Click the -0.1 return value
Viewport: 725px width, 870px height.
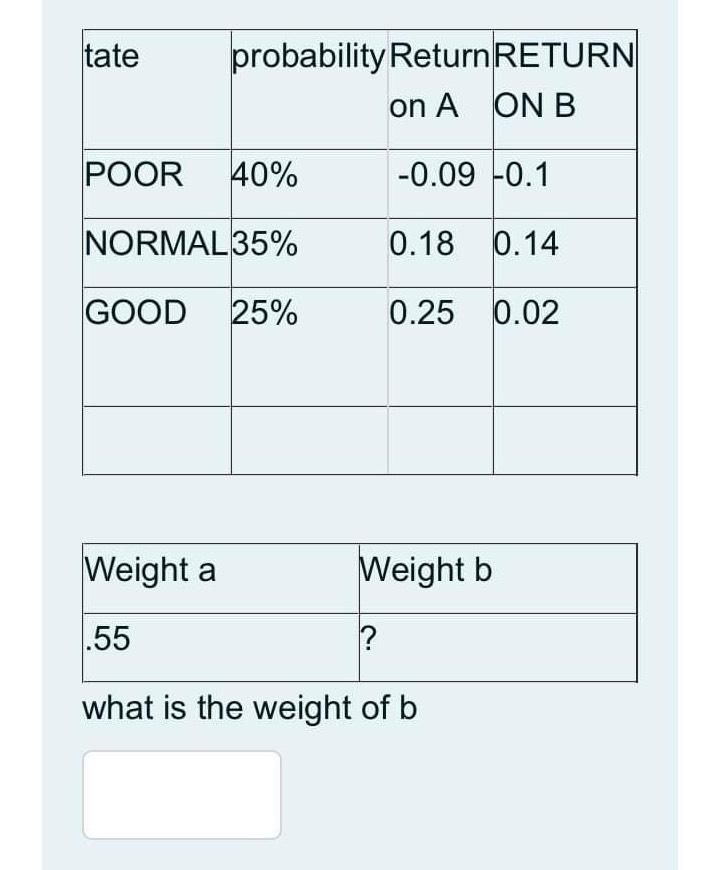pyautogui.click(x=521, y=175)
